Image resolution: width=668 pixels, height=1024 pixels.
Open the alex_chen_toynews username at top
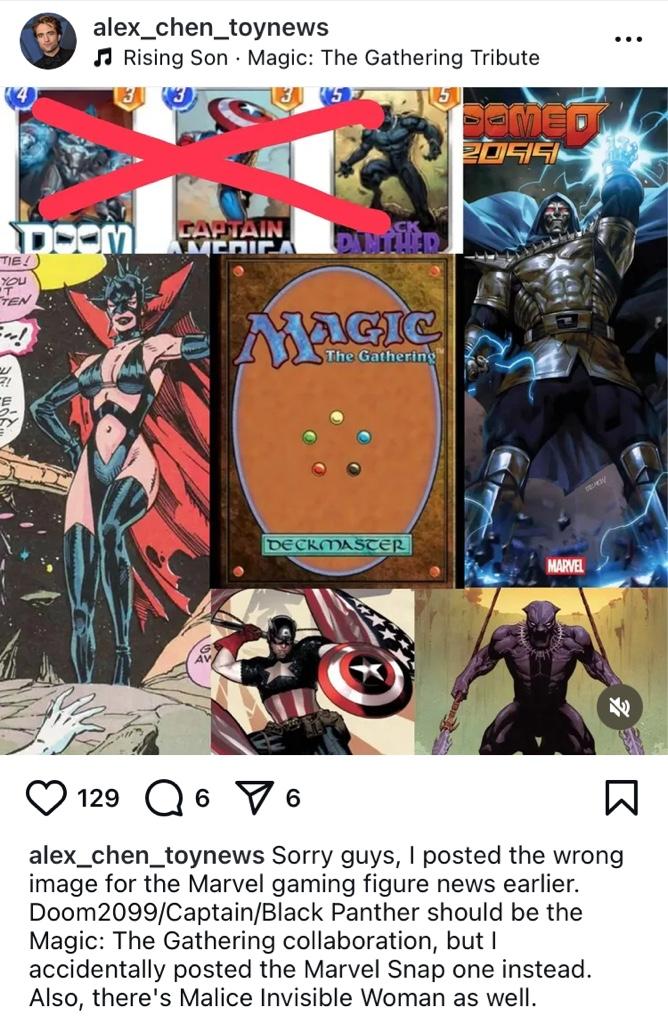point(210,27)
